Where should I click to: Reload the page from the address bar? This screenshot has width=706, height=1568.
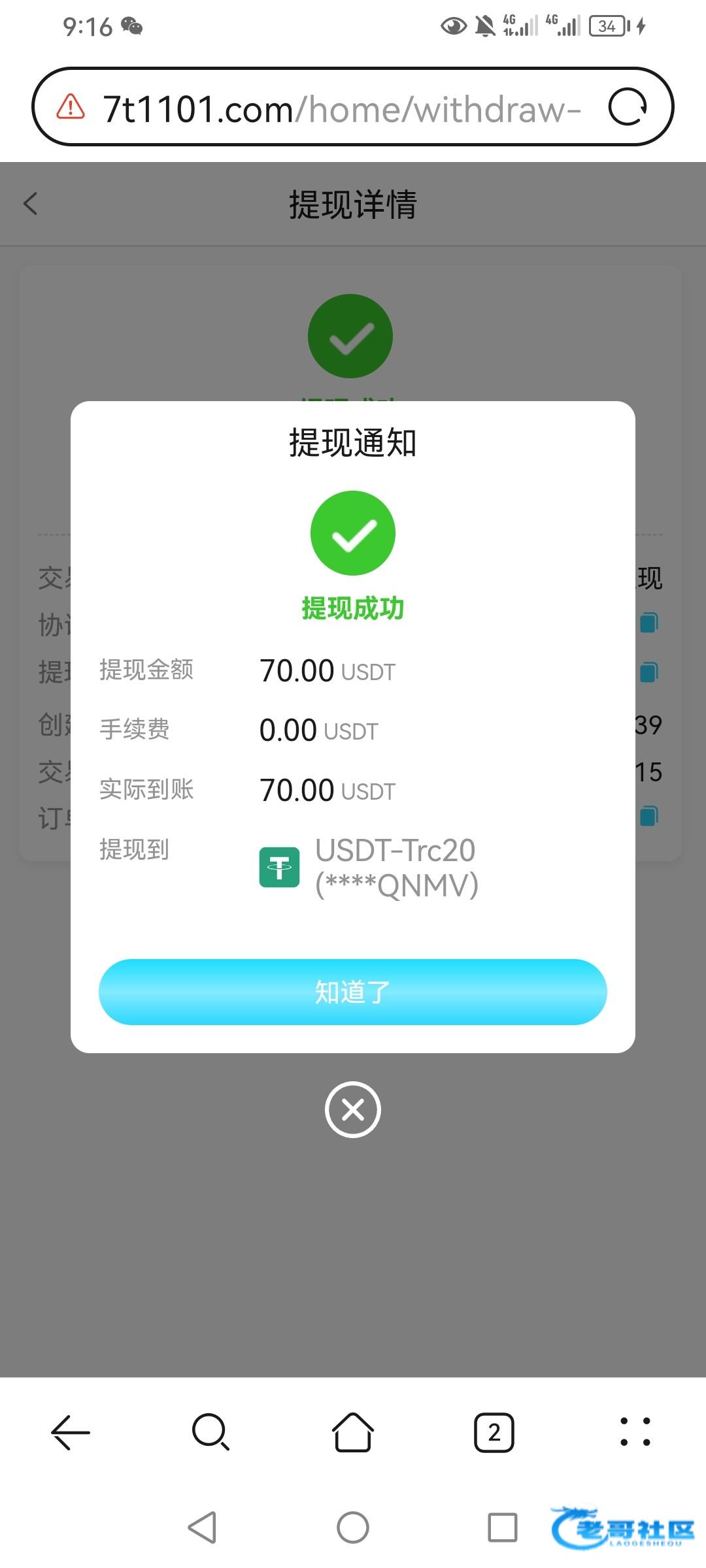click(628, 107)
